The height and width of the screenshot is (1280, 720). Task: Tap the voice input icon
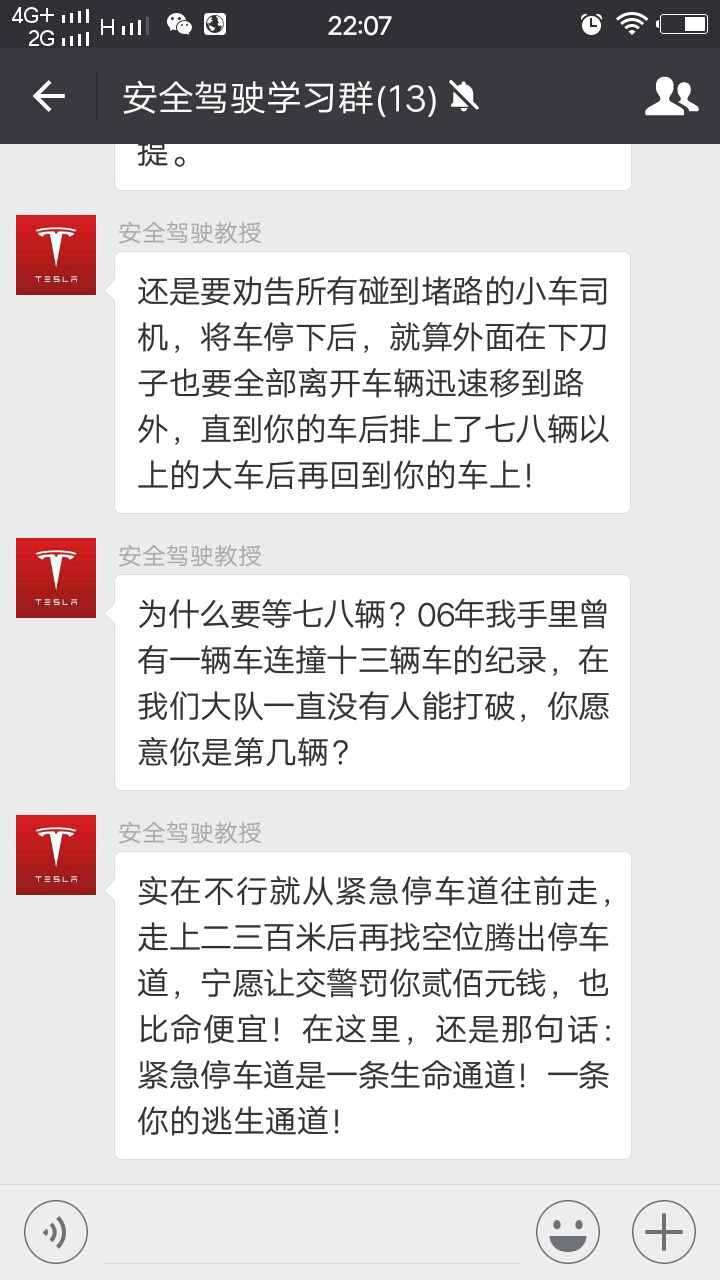56,1231
